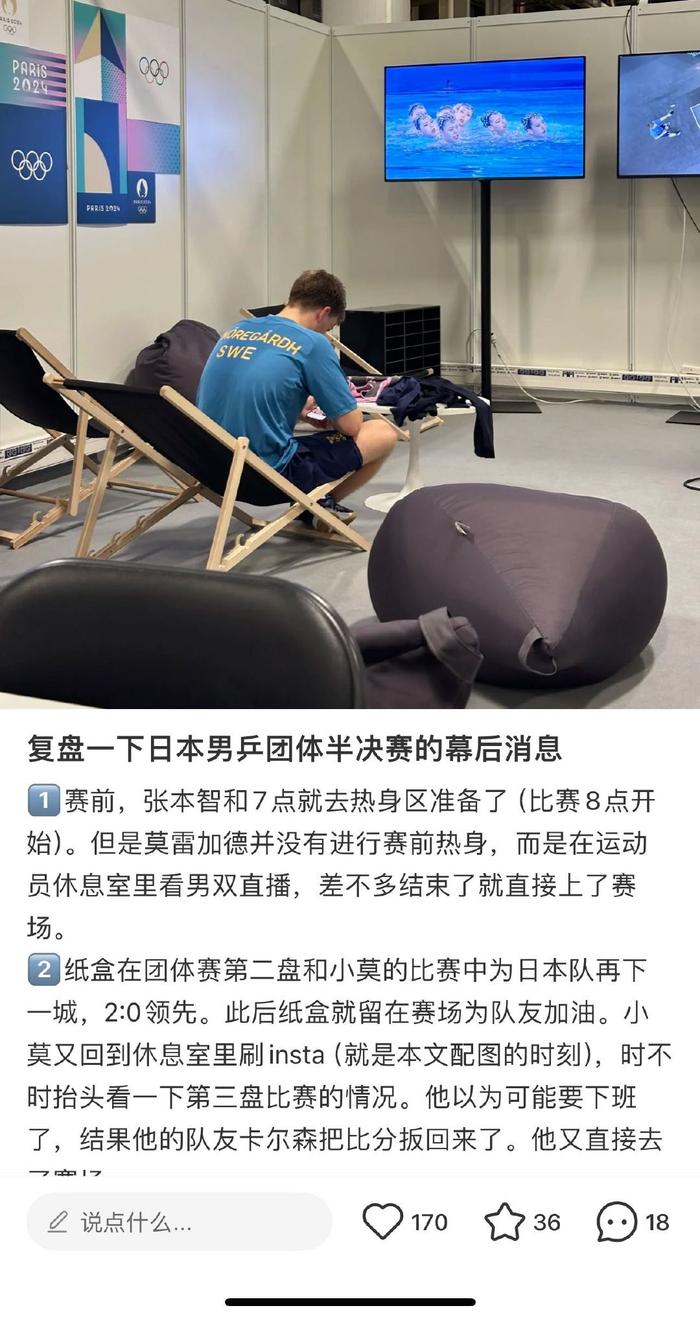700x1319 pixels.
Task: Save post with the star icon
Action: click(x=505, y=1222)
